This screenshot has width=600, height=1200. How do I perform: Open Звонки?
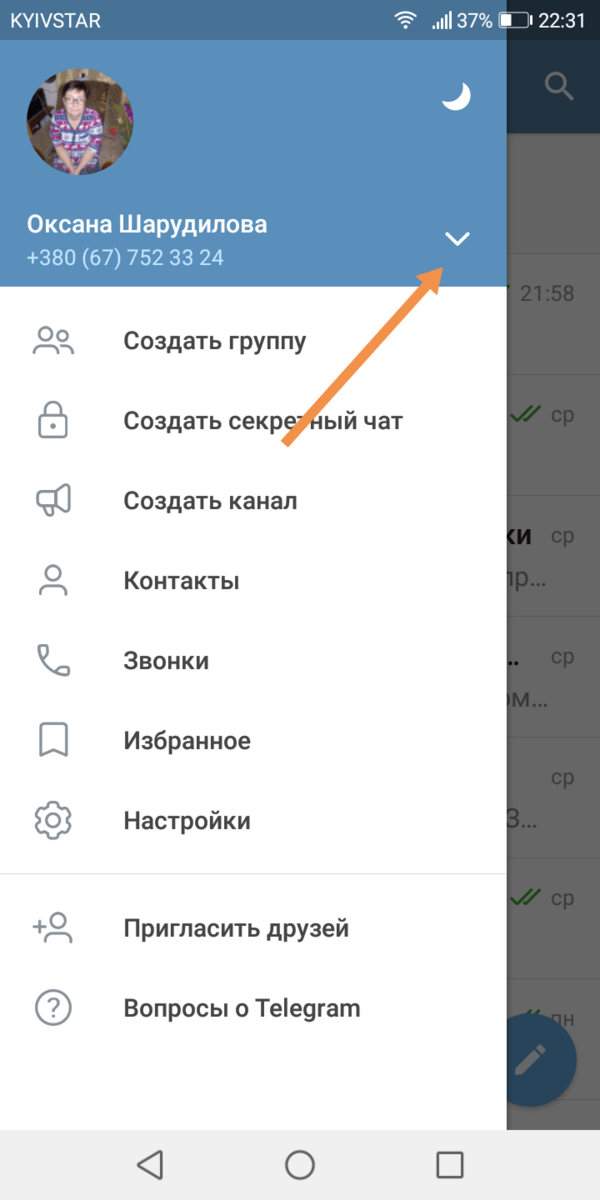[253, 661]
